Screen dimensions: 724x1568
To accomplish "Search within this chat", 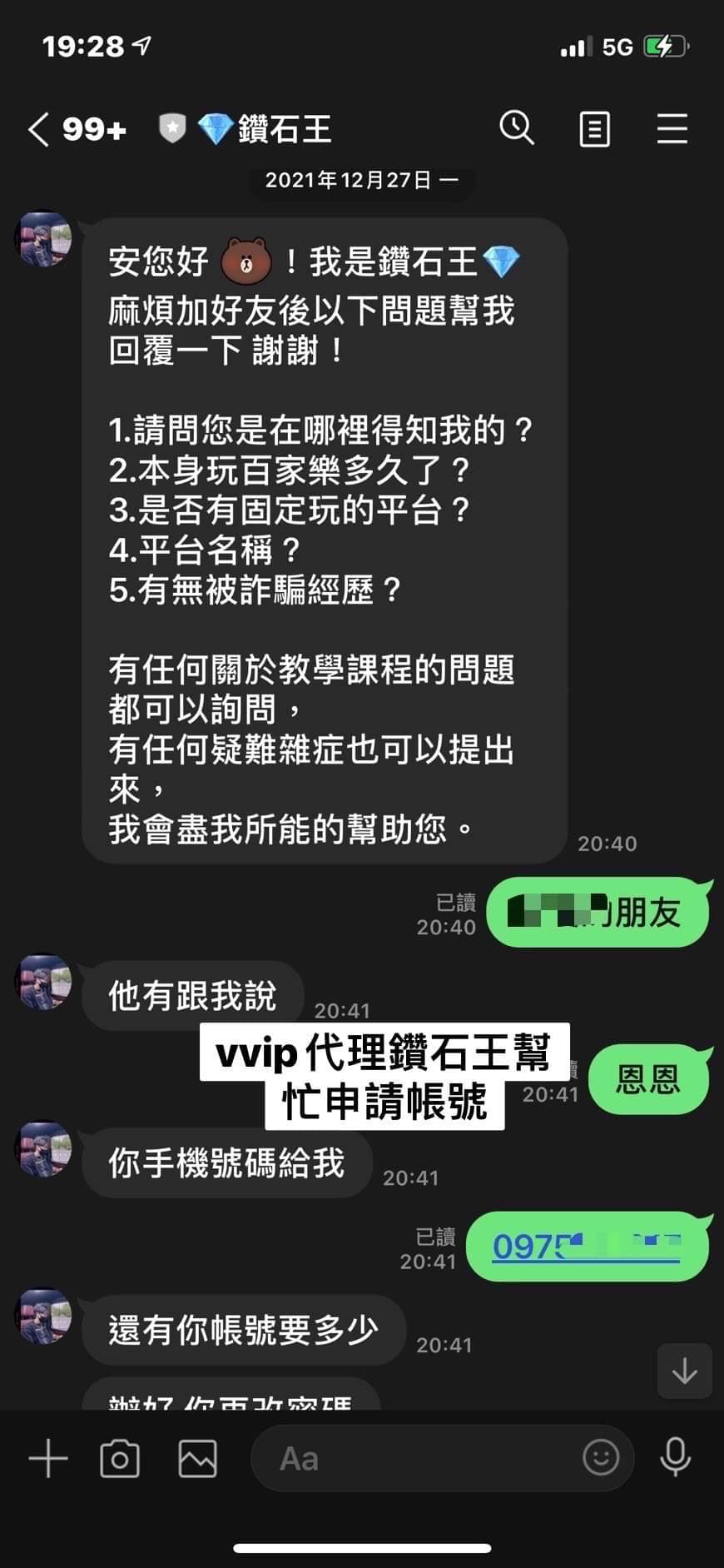I will (x=517, y=129).
